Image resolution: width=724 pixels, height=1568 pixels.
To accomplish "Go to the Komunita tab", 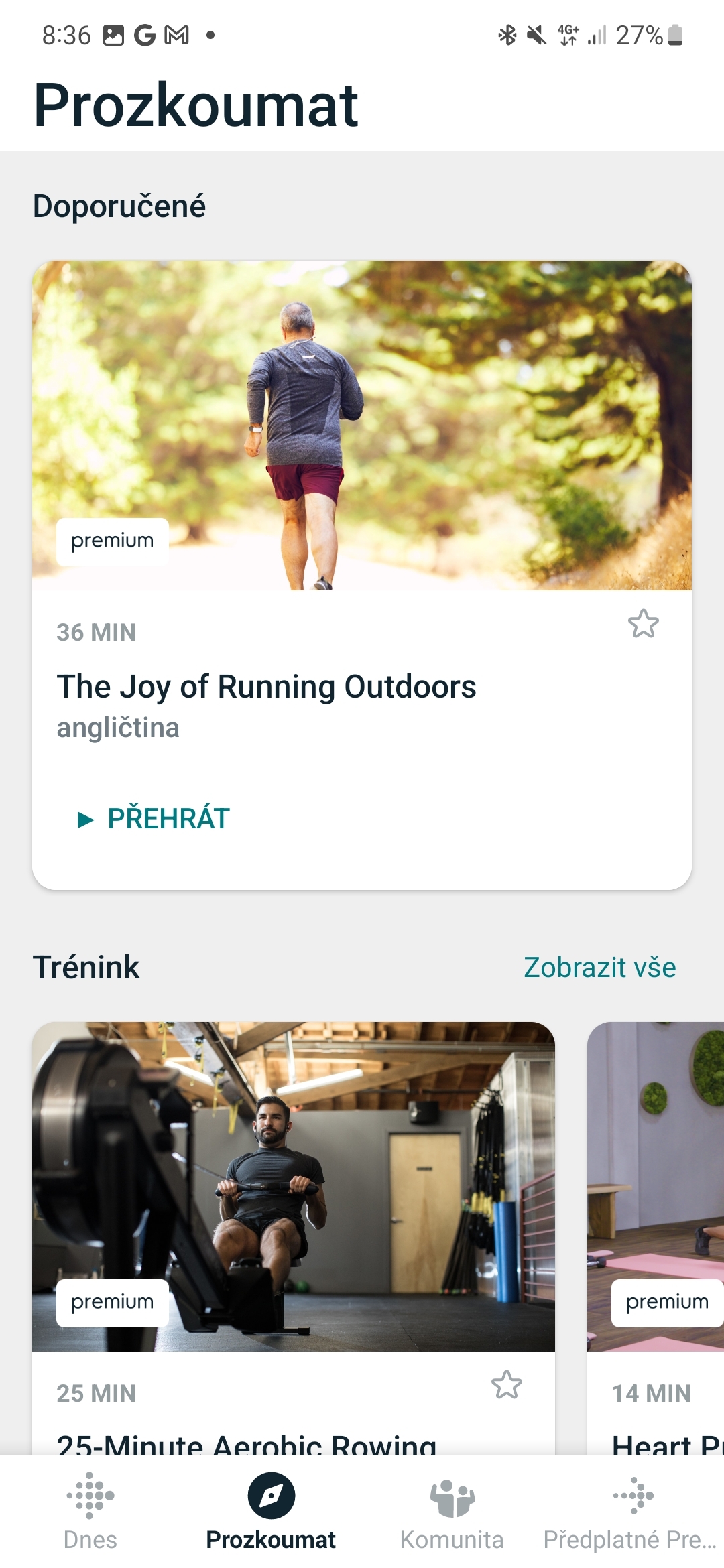I will pos(452,1512).
